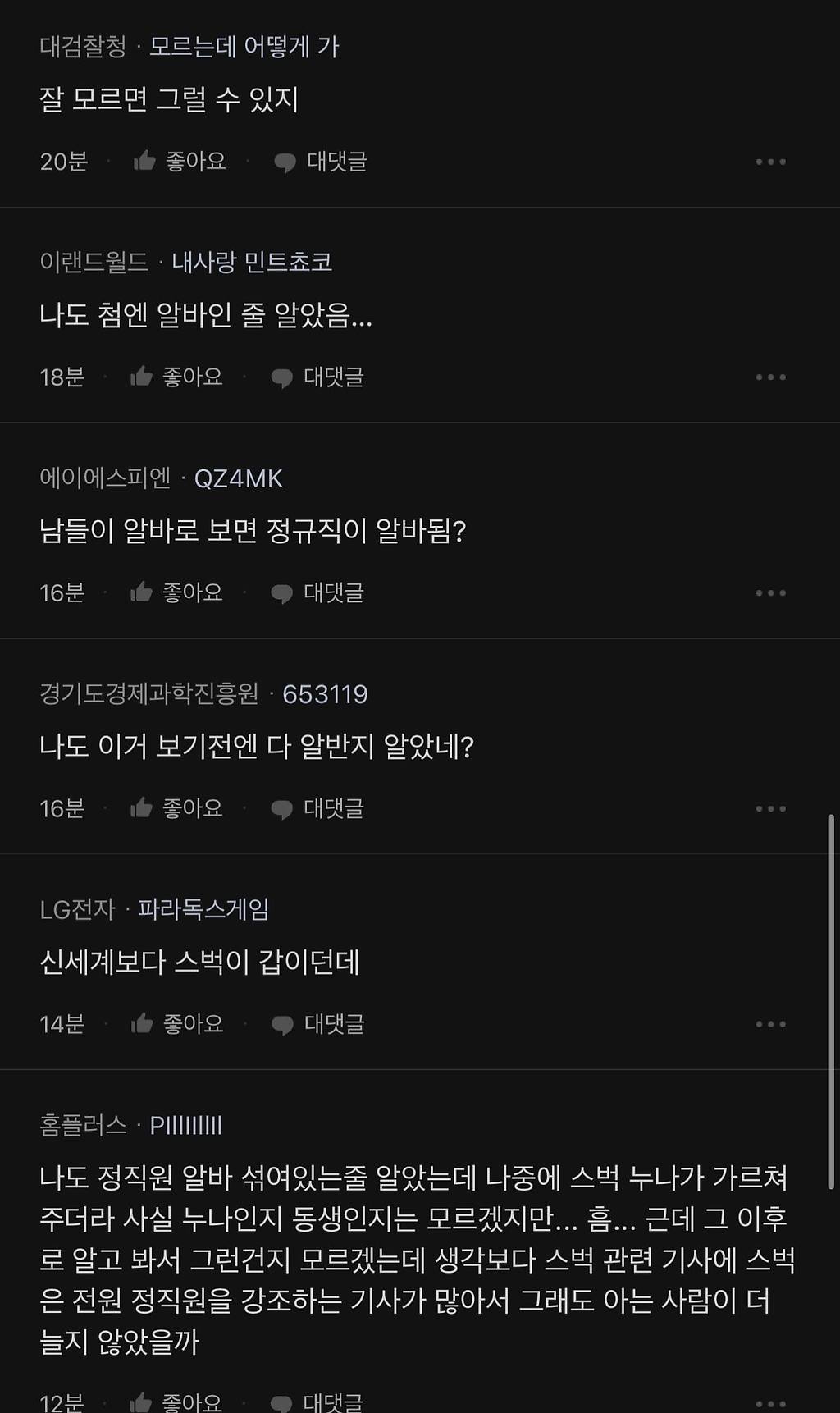
Task: Open the overflow options for LG전자's comment
Action: pyautogui.click(x=769, y=1023)
